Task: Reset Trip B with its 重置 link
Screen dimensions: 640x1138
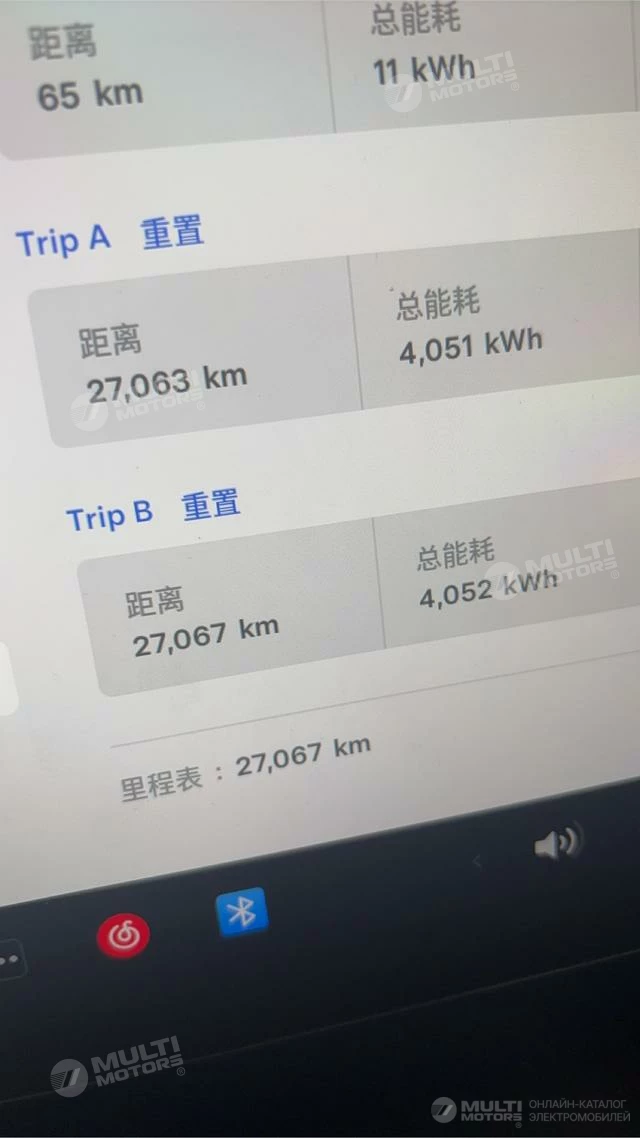Action: (x=211, y=505)
